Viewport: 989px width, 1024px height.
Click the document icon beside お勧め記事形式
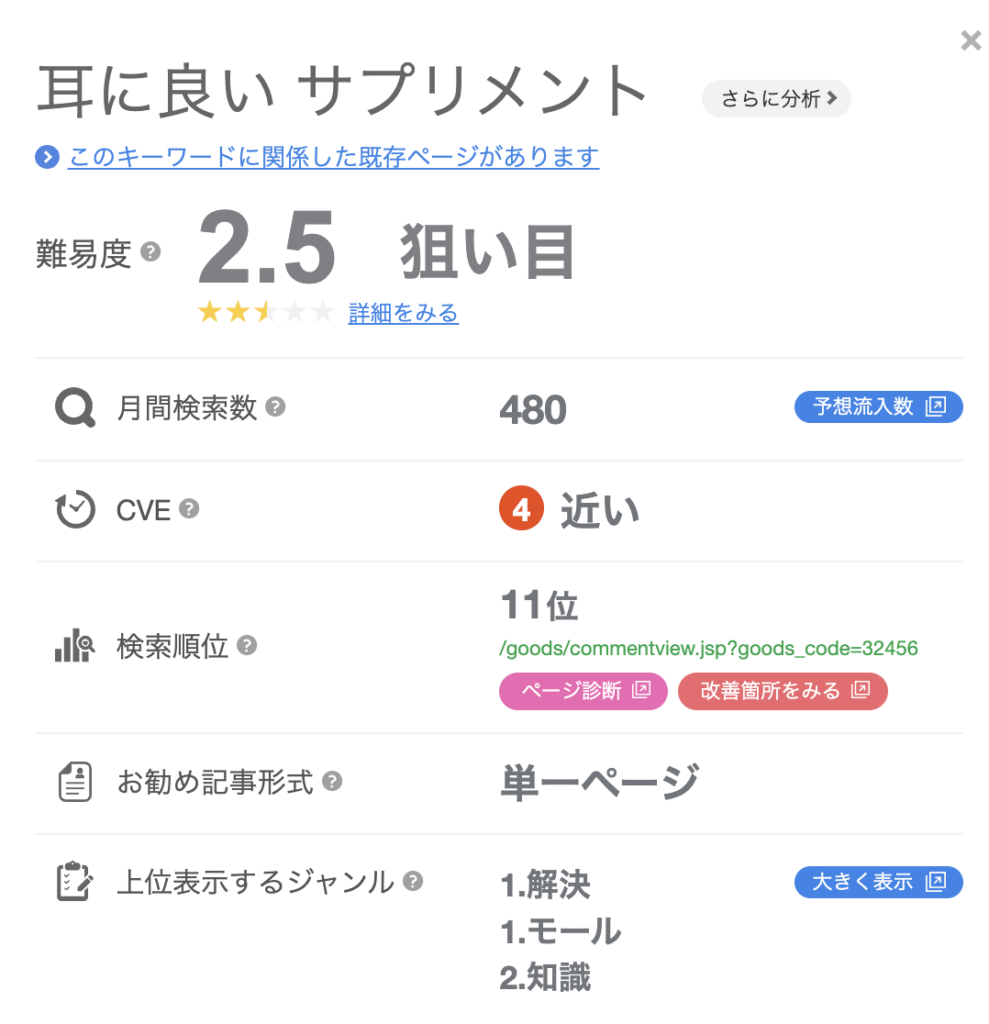click(x=74, y=782)
